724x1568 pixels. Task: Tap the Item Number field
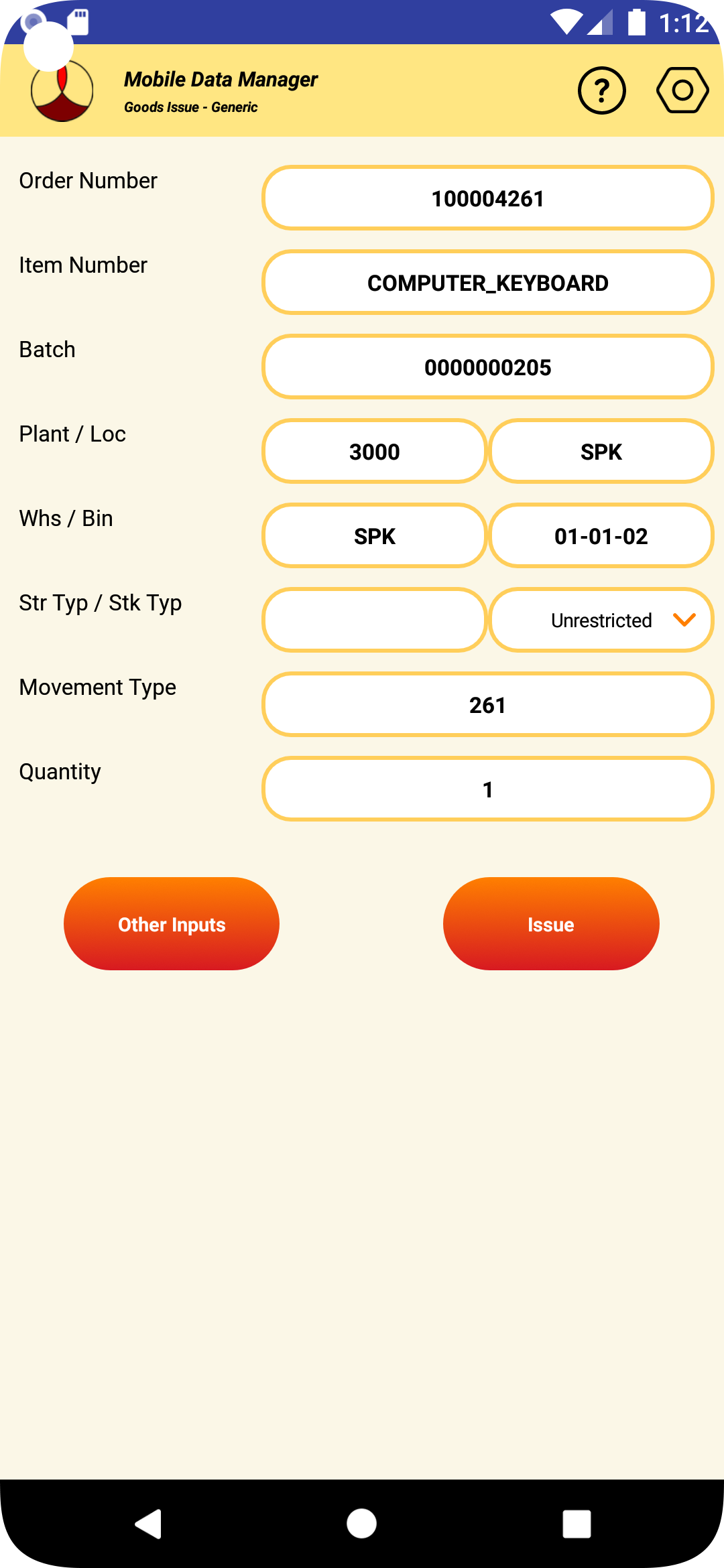(487, 283)
